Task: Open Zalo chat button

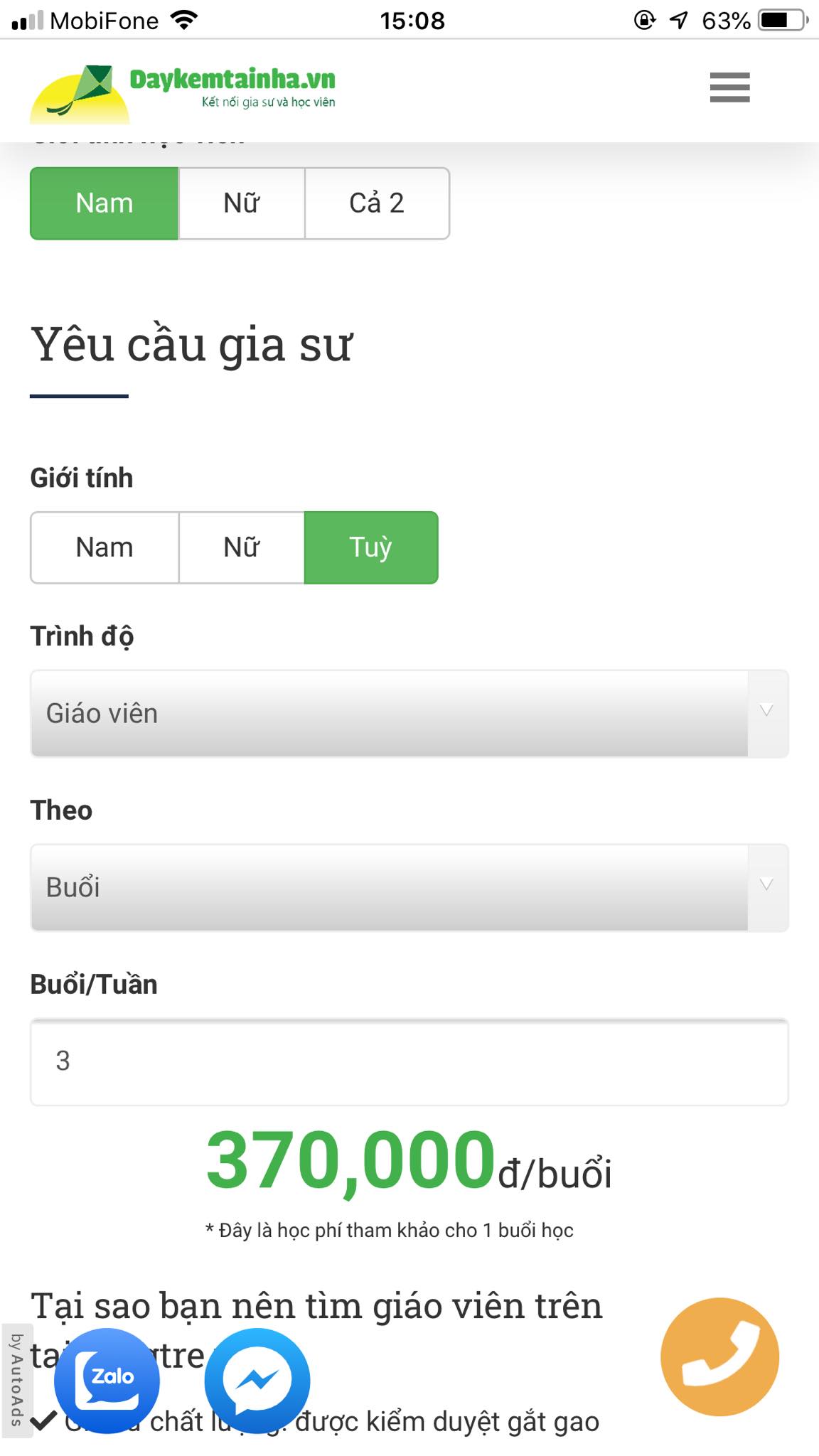Action: [x=107, y=1379]
